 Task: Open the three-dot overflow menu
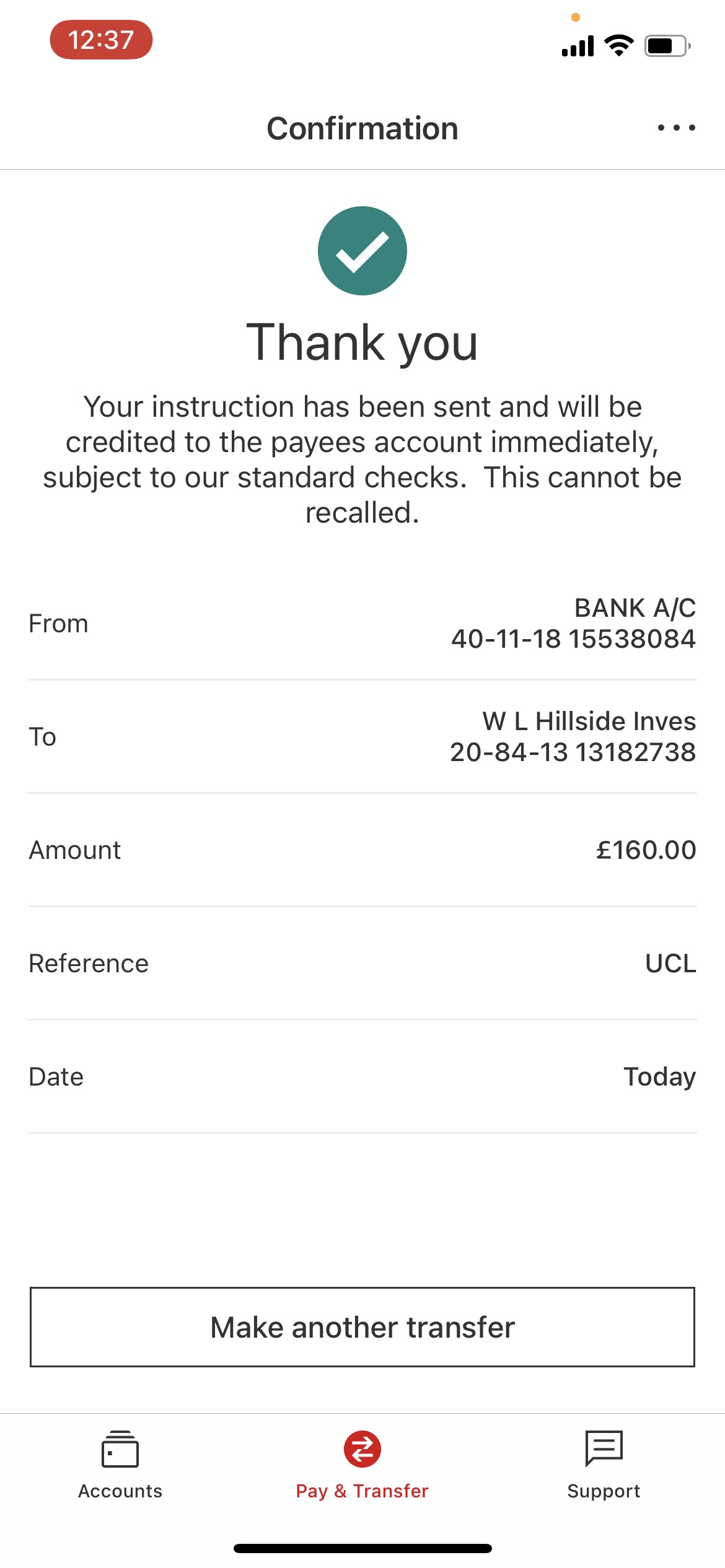click(x=676, y=128)
